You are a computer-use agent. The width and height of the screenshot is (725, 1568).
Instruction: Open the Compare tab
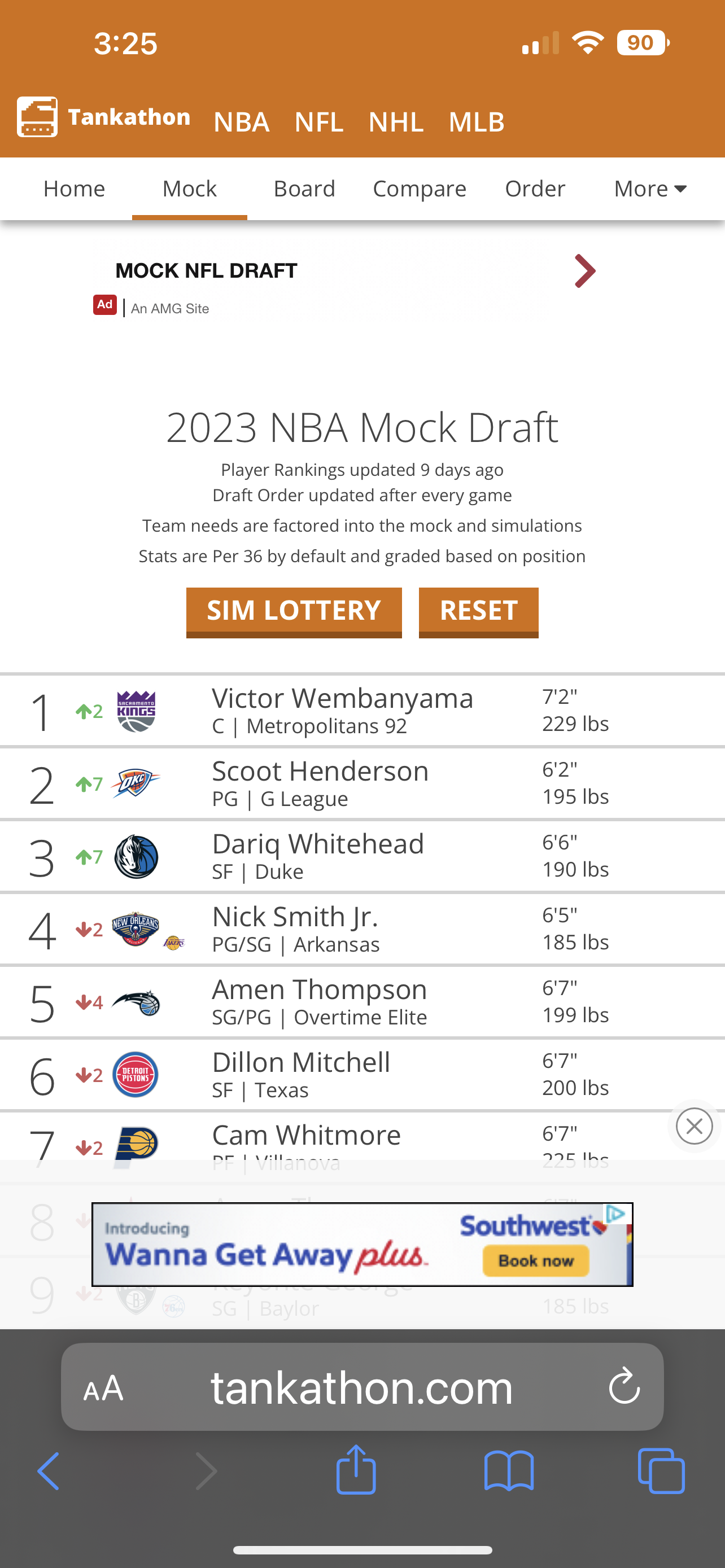click(420, 189)
